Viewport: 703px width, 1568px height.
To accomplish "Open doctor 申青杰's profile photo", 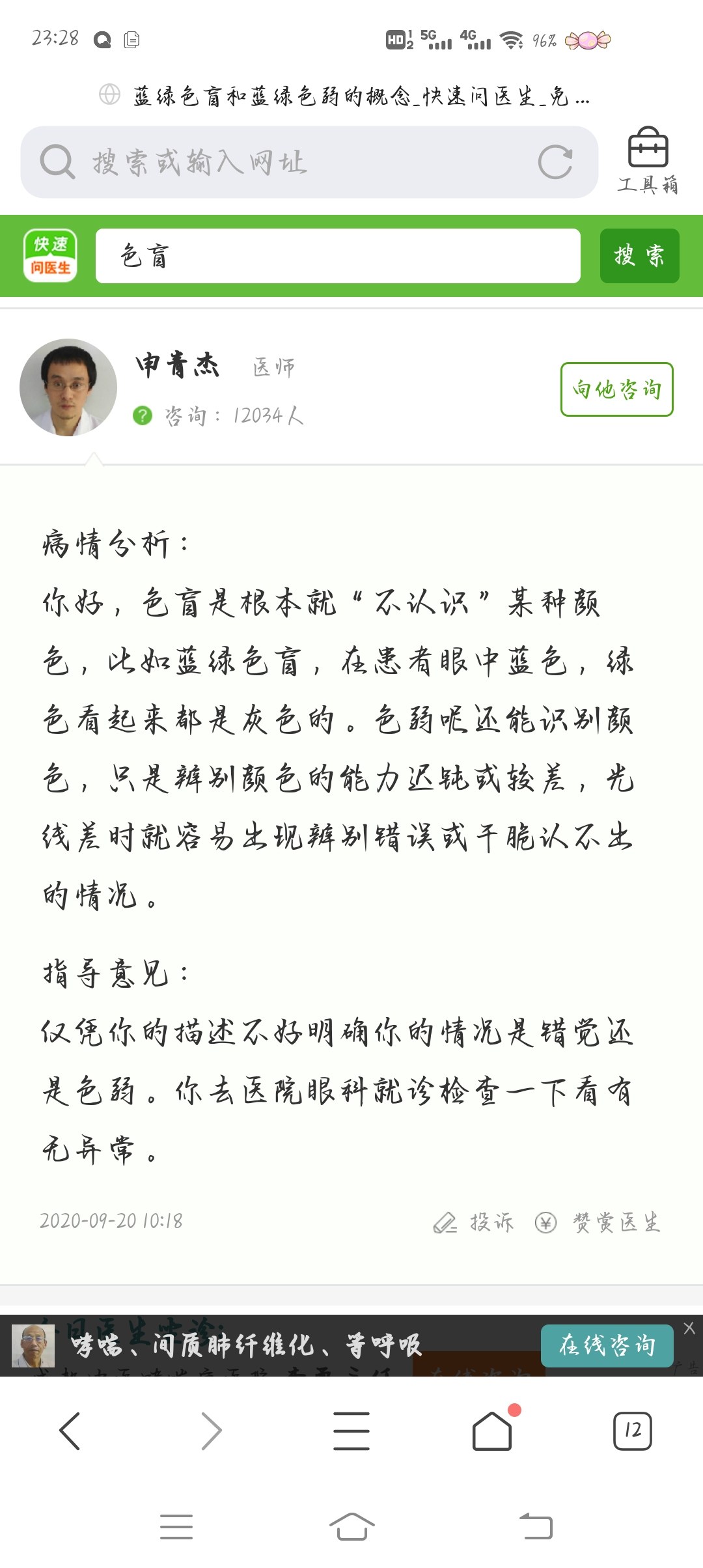I will pos(68,387).
